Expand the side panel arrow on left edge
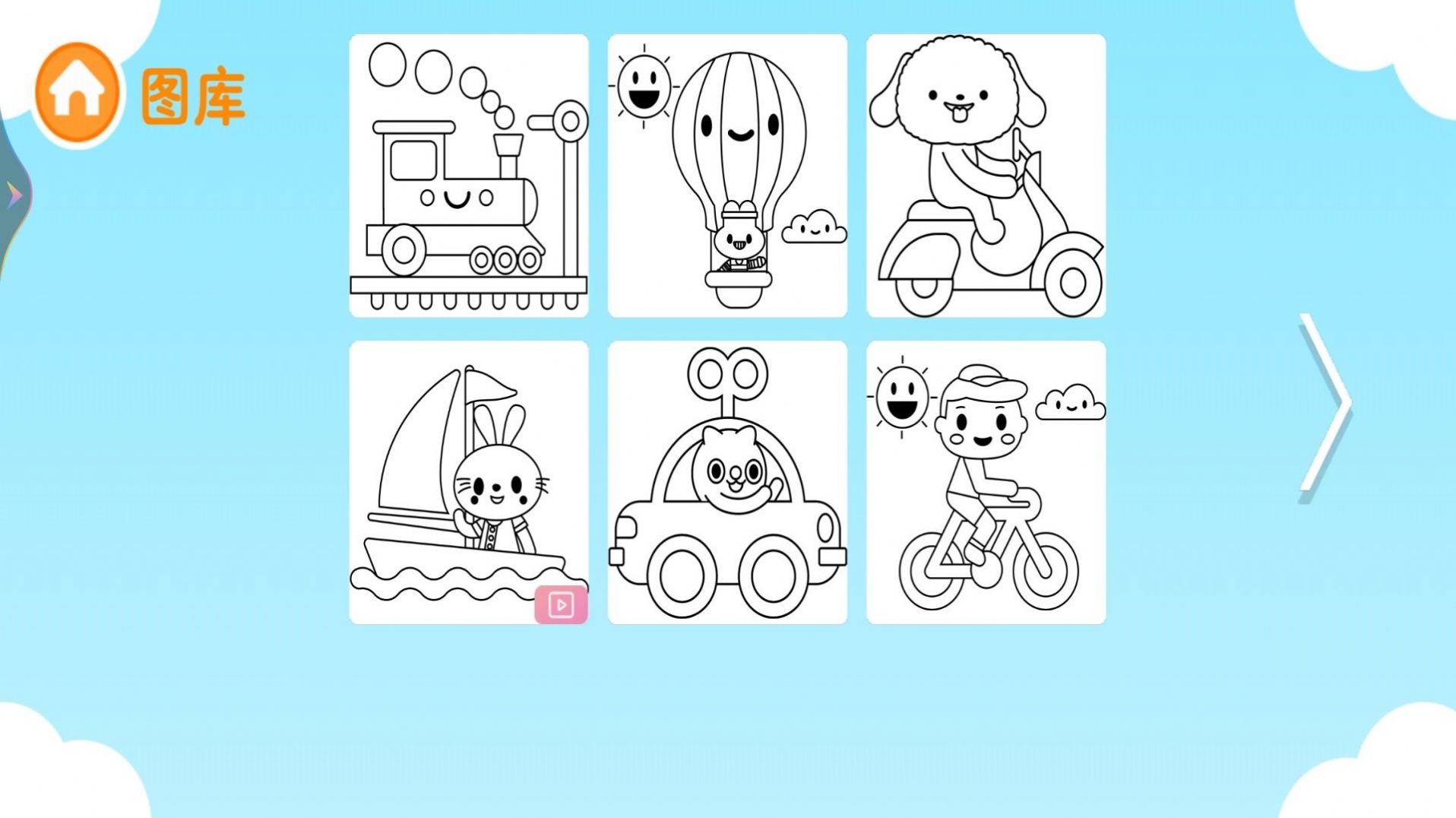This screenshot has width=1456, height=818. [14, 196]
